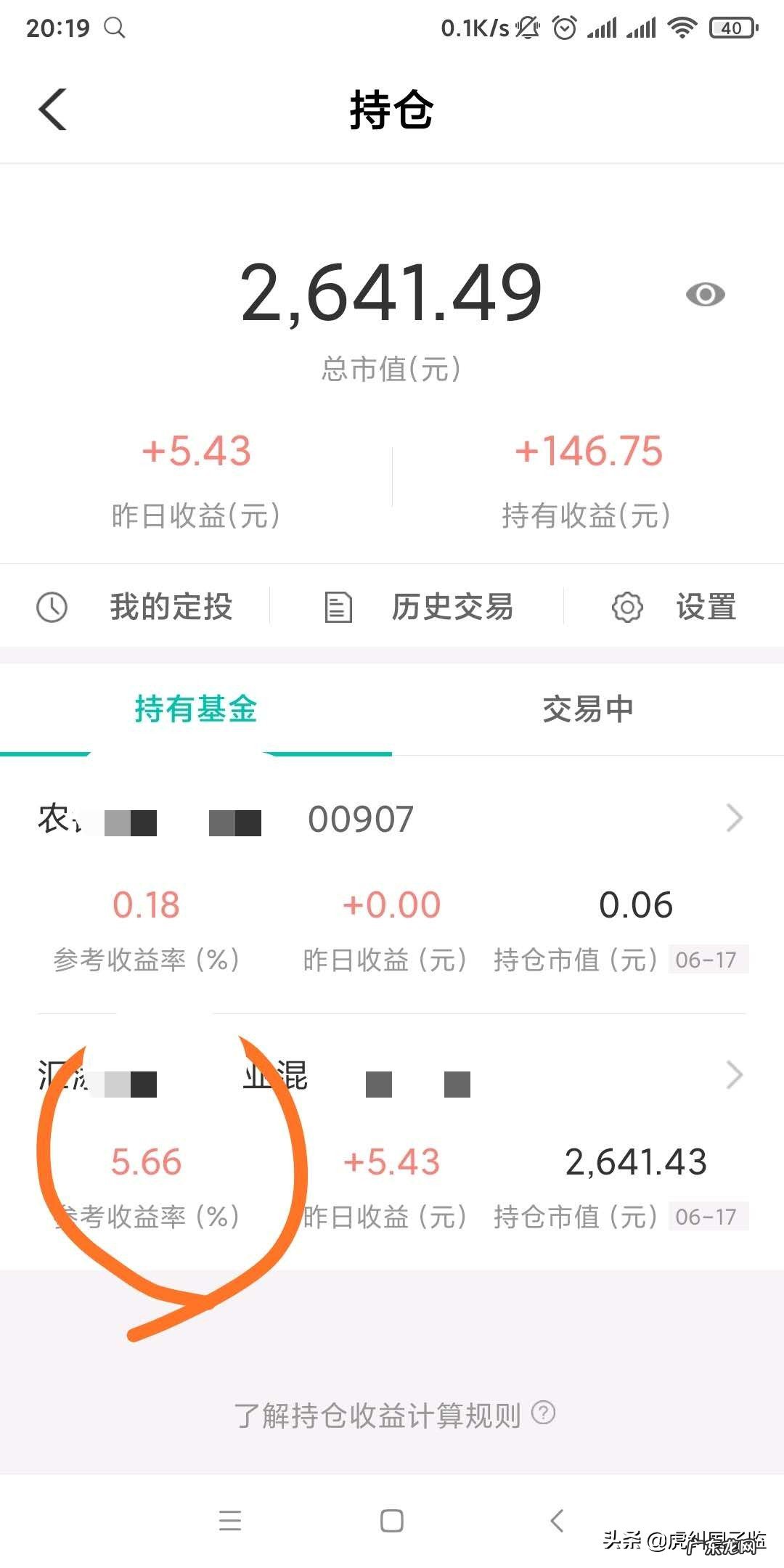
Task: Tap 我的定投 text button
Action: (171, 607)
